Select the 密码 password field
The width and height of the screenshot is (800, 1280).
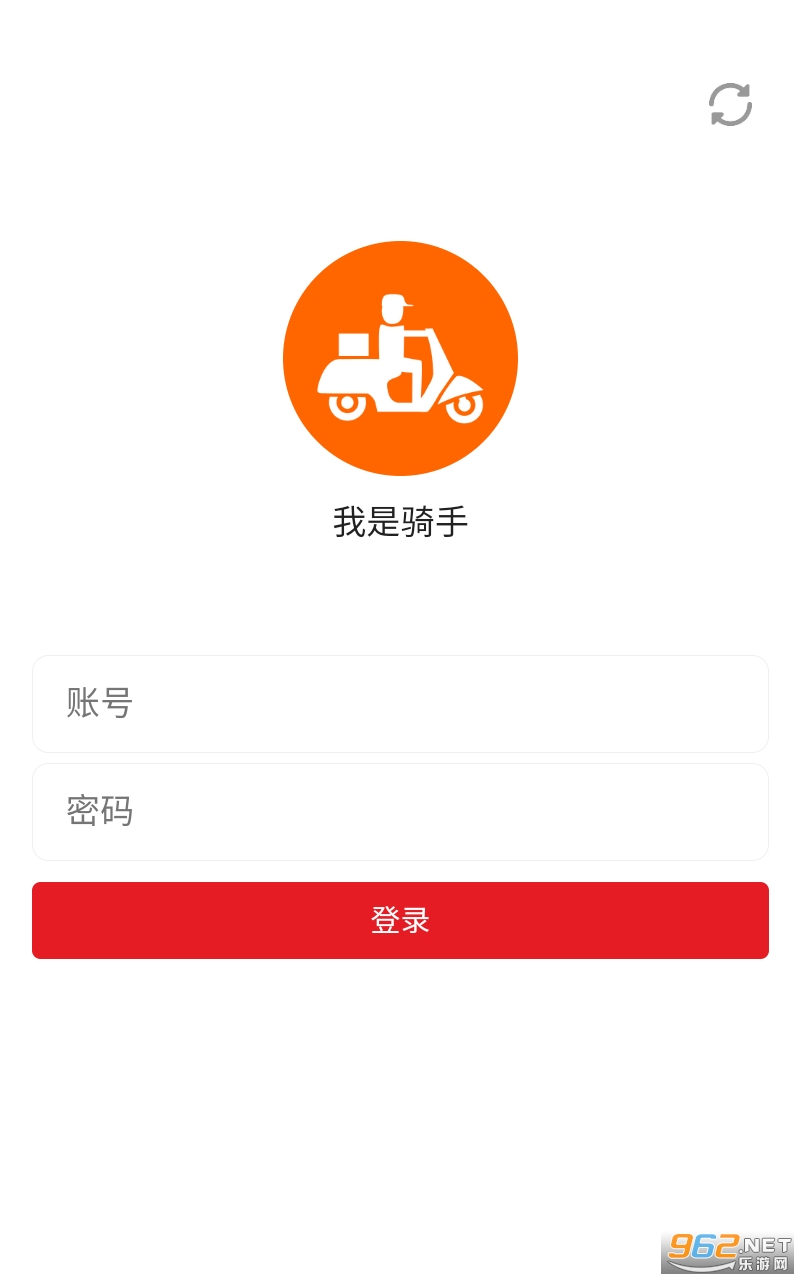click(400, 812)
